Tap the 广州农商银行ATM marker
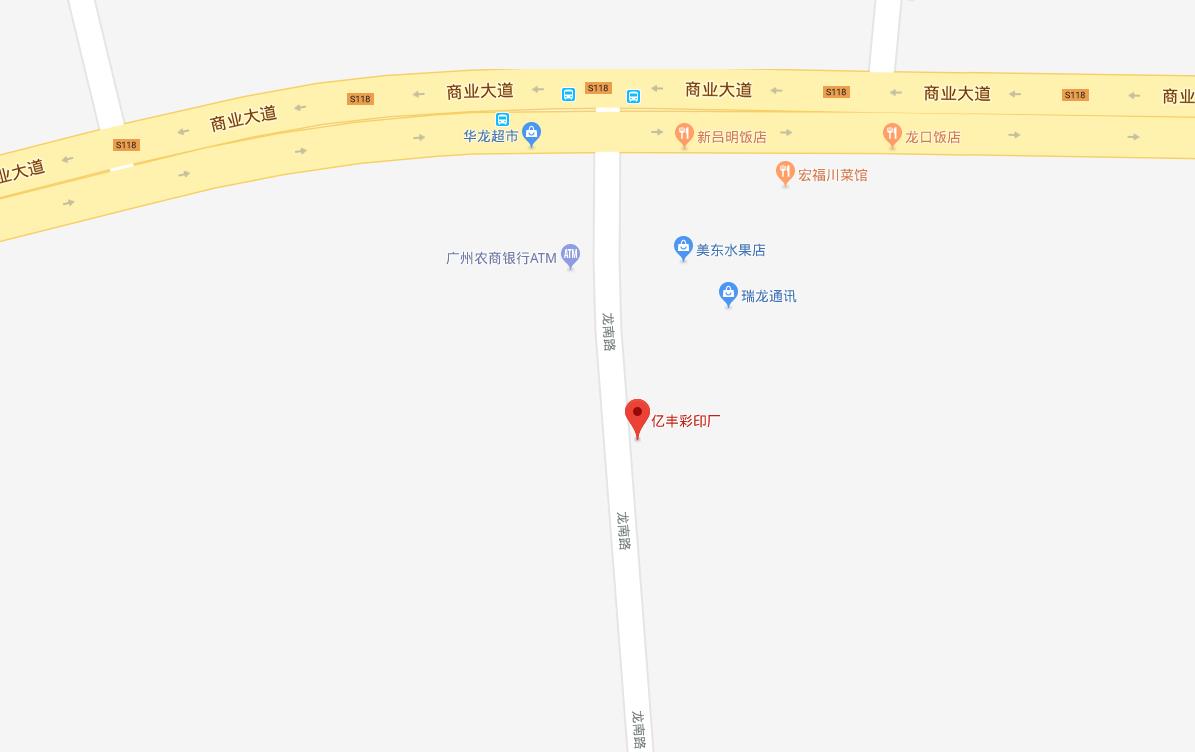This screenshot has height=752, width=1195. tap(570, 256)
